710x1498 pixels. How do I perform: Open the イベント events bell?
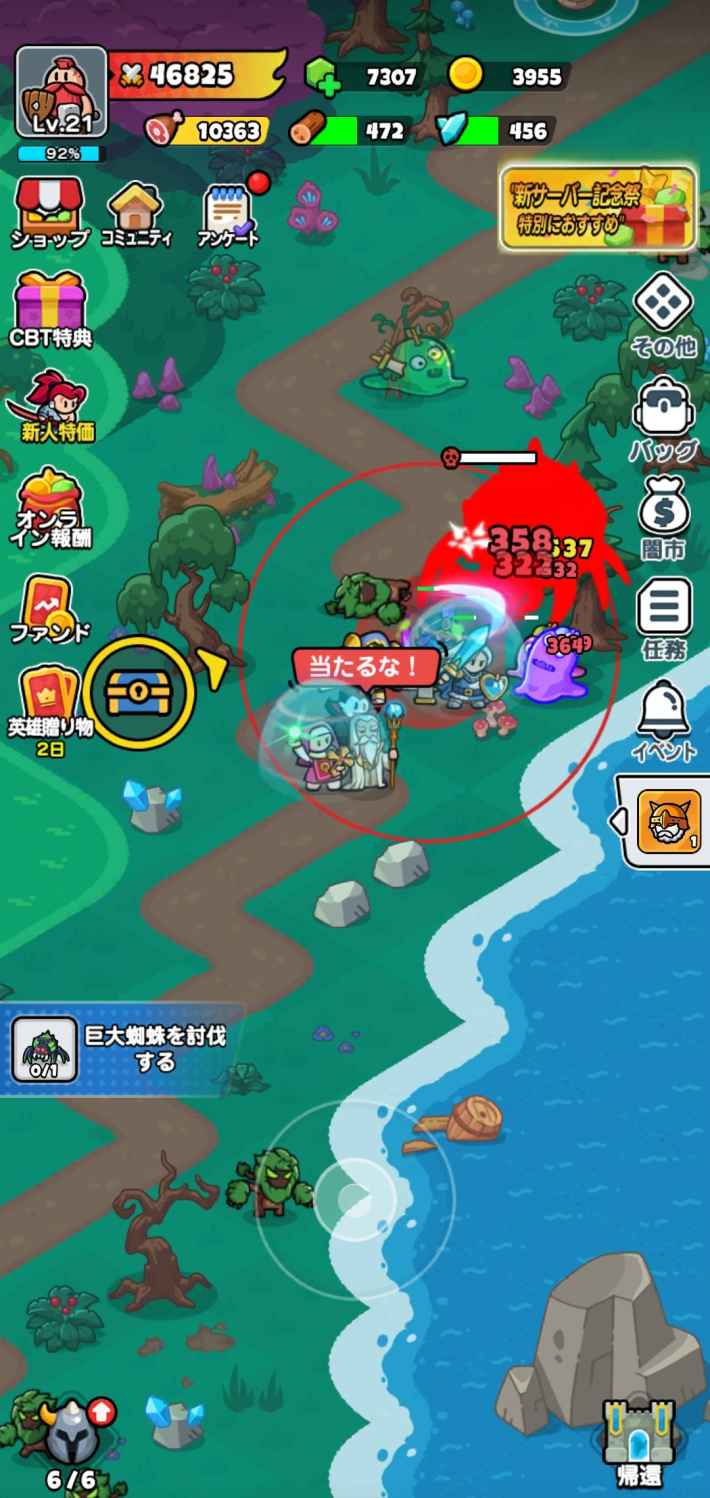click(x=664, y=720)
